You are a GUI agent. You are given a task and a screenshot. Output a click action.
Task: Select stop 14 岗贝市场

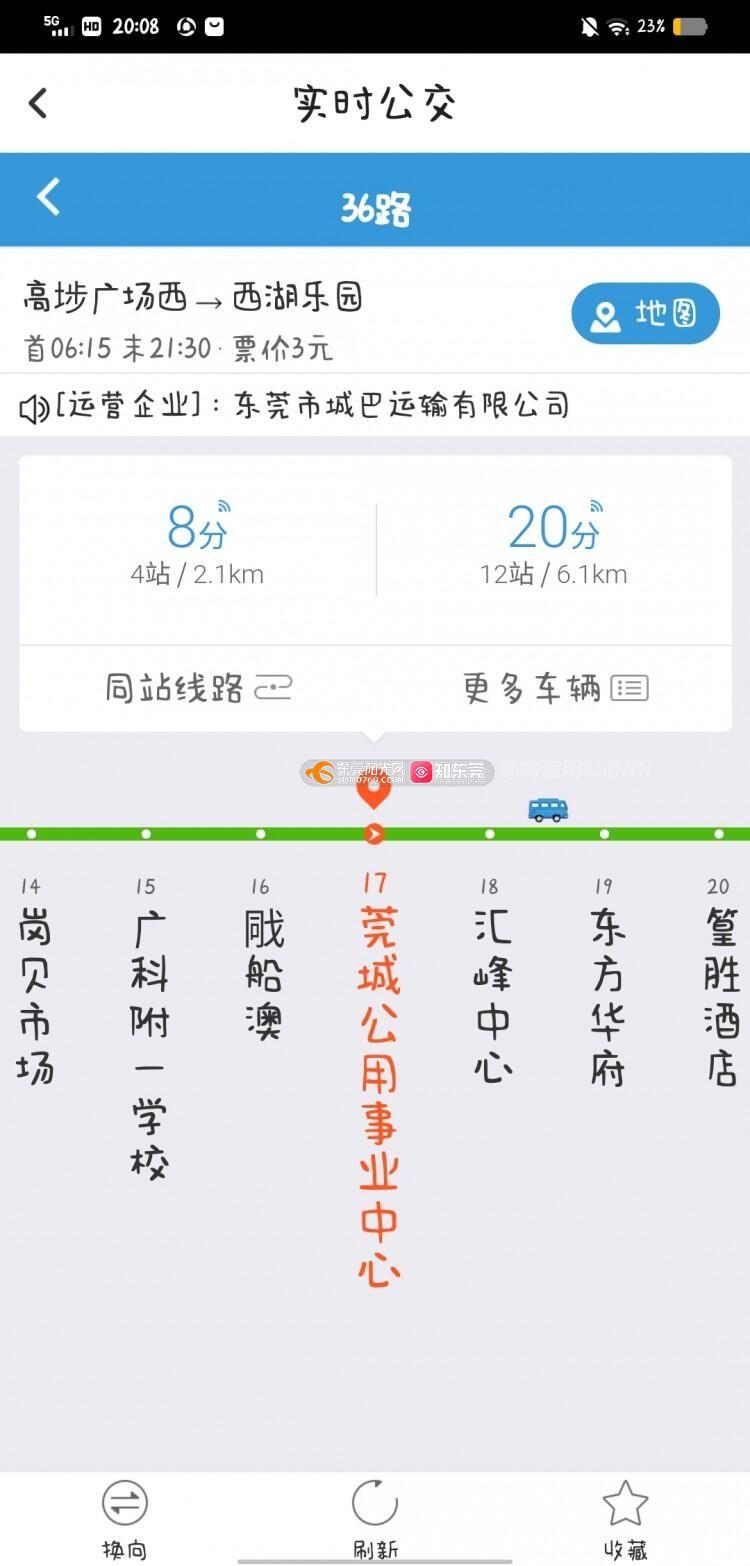coord(33,981)
